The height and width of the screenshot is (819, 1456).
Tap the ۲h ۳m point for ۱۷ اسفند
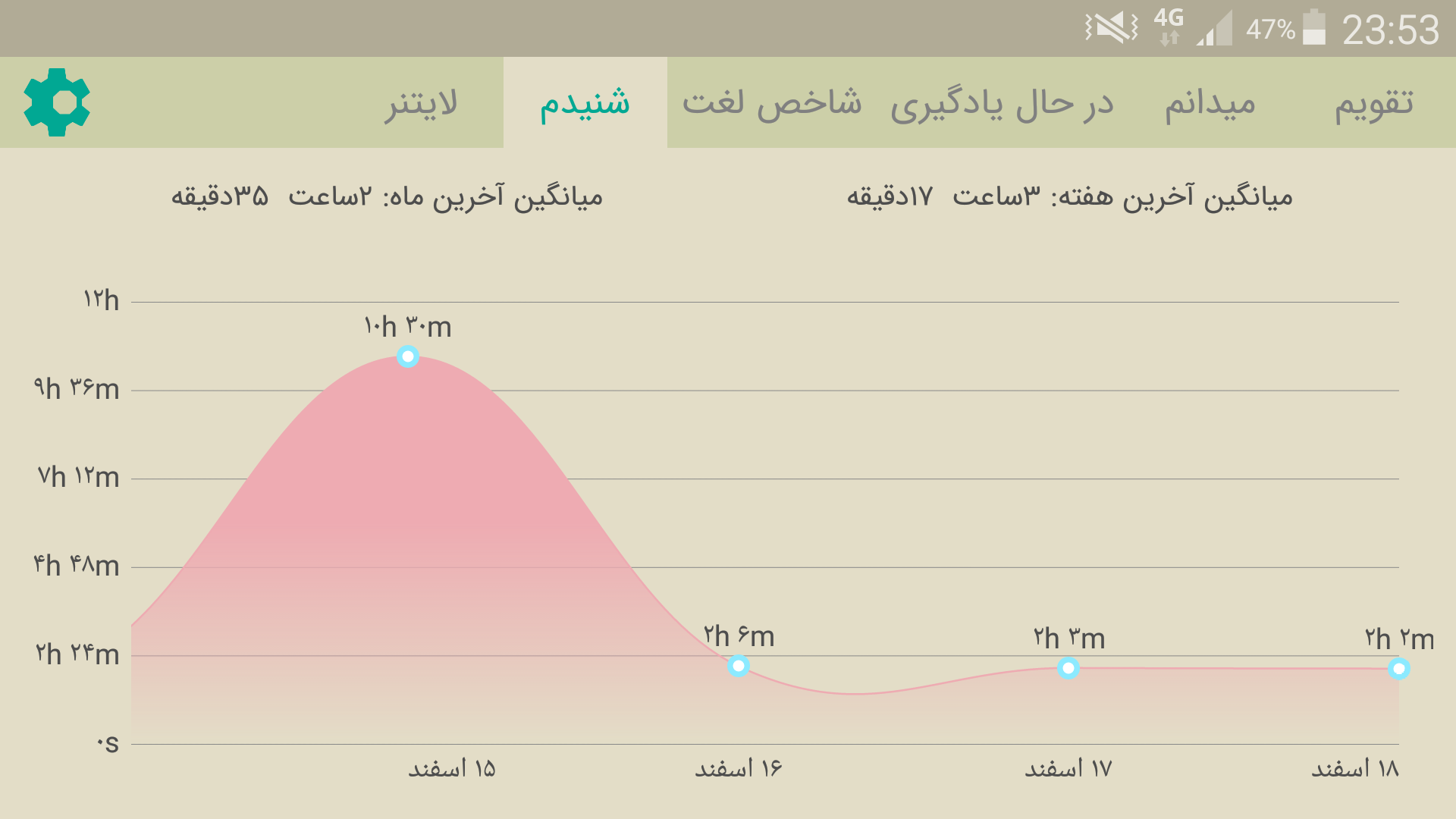click(1068, 668)
